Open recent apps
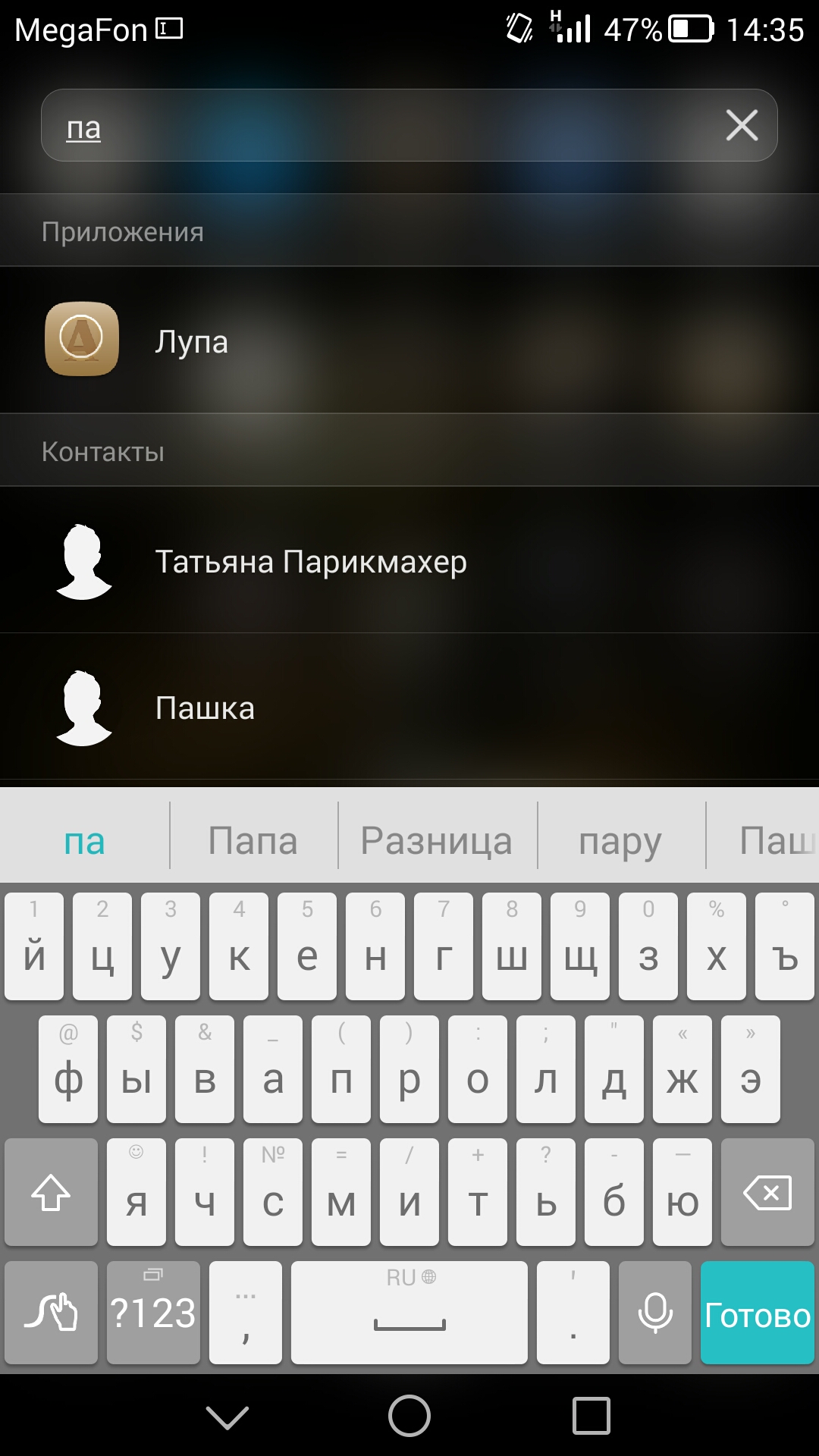 click(591, 1416)
